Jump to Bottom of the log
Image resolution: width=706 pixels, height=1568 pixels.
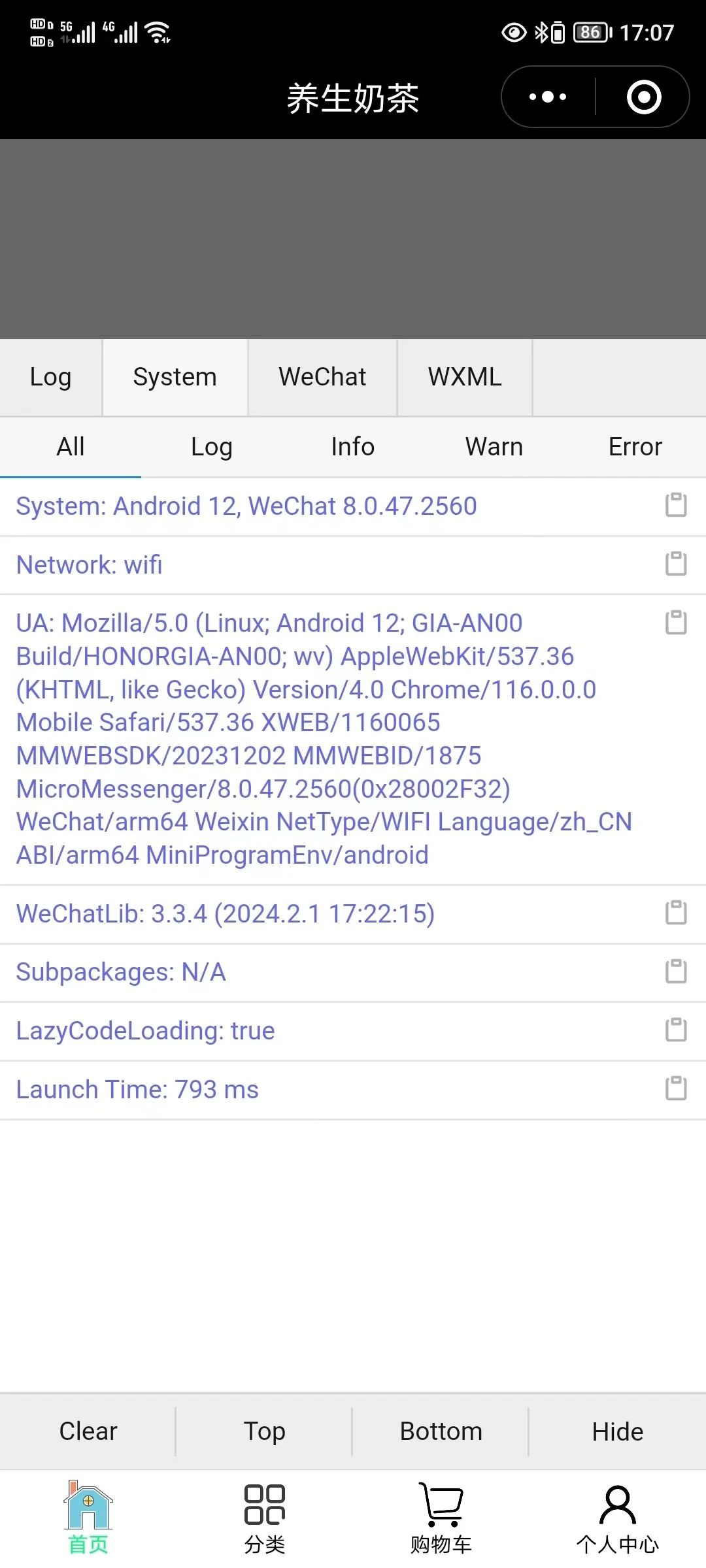pyautogui.click(x=441, y=1431)
